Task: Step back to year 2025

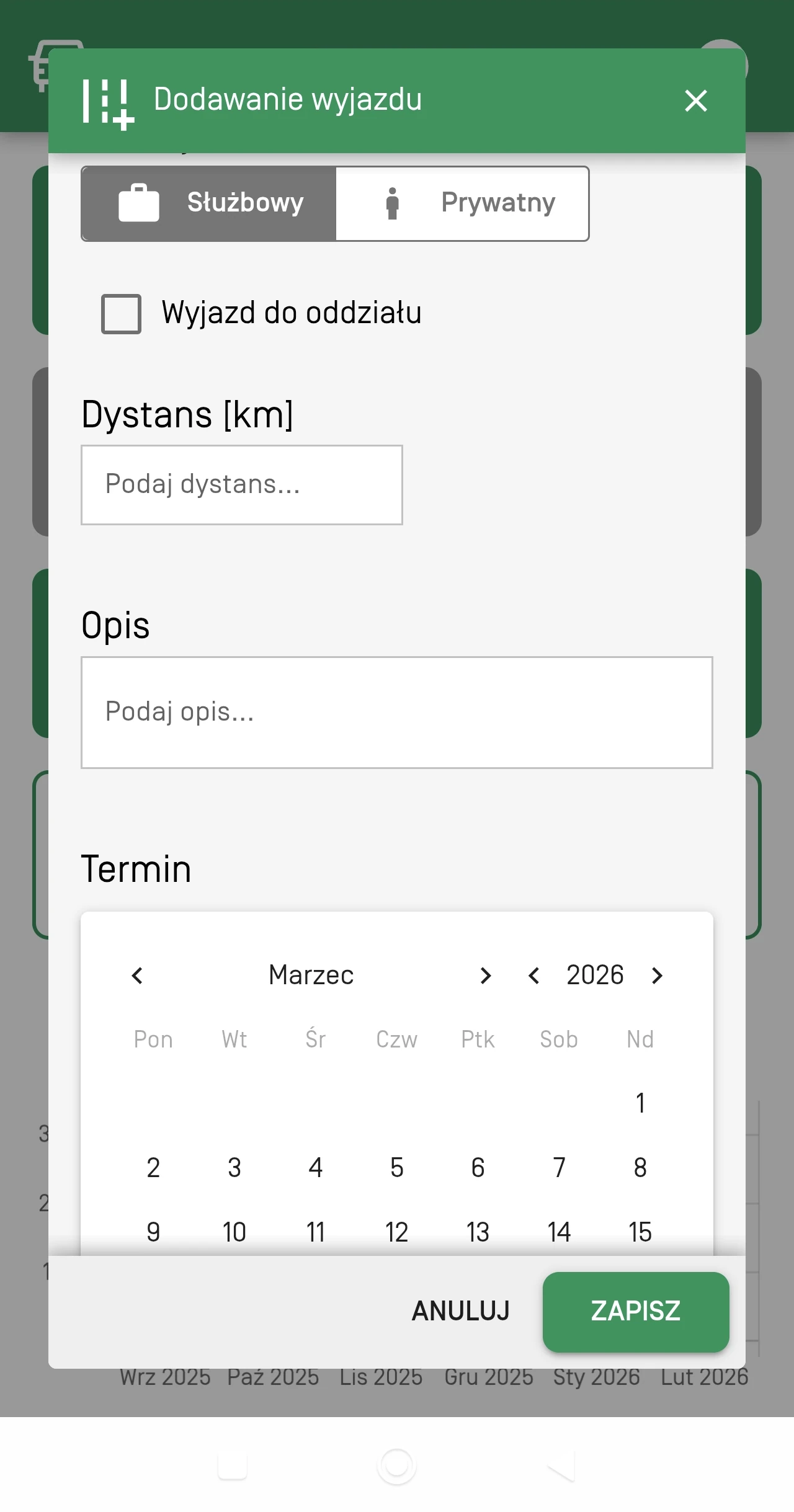Action: click(x=534, y=976)
